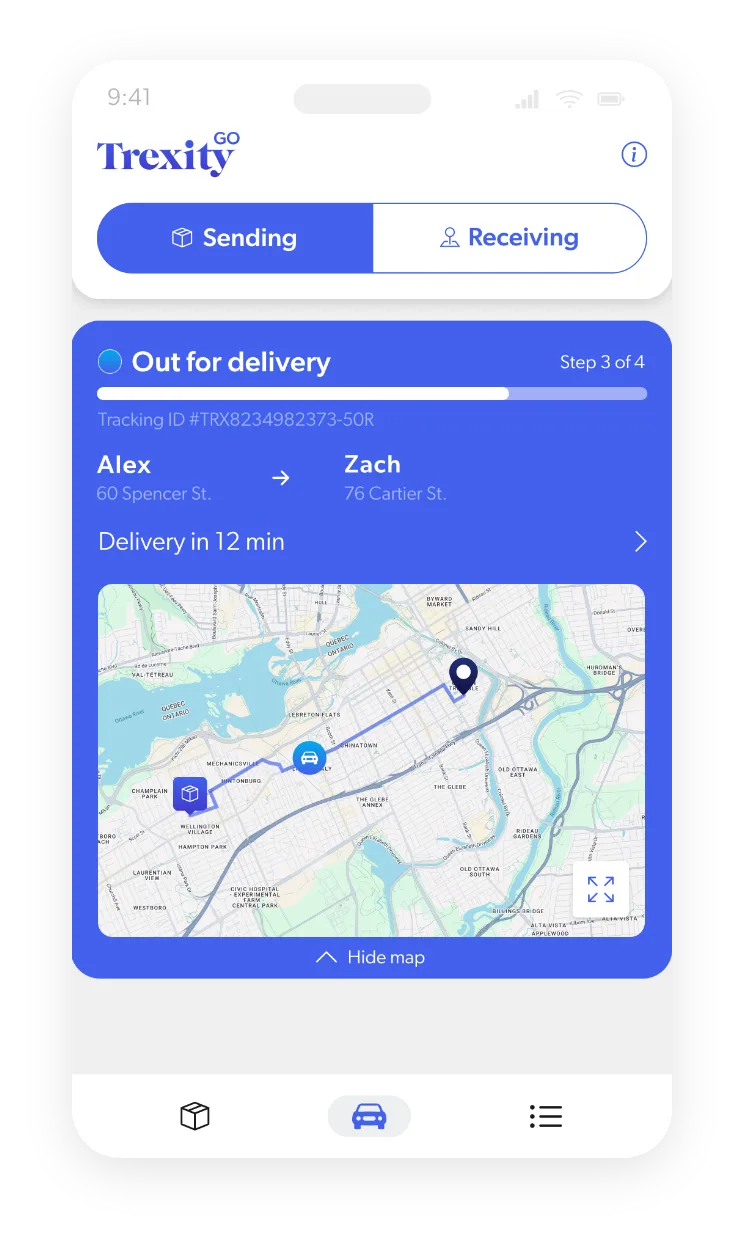Expand the map to full screen
The height and width of the screenshot is (1242, 744).
coord(601,889)
